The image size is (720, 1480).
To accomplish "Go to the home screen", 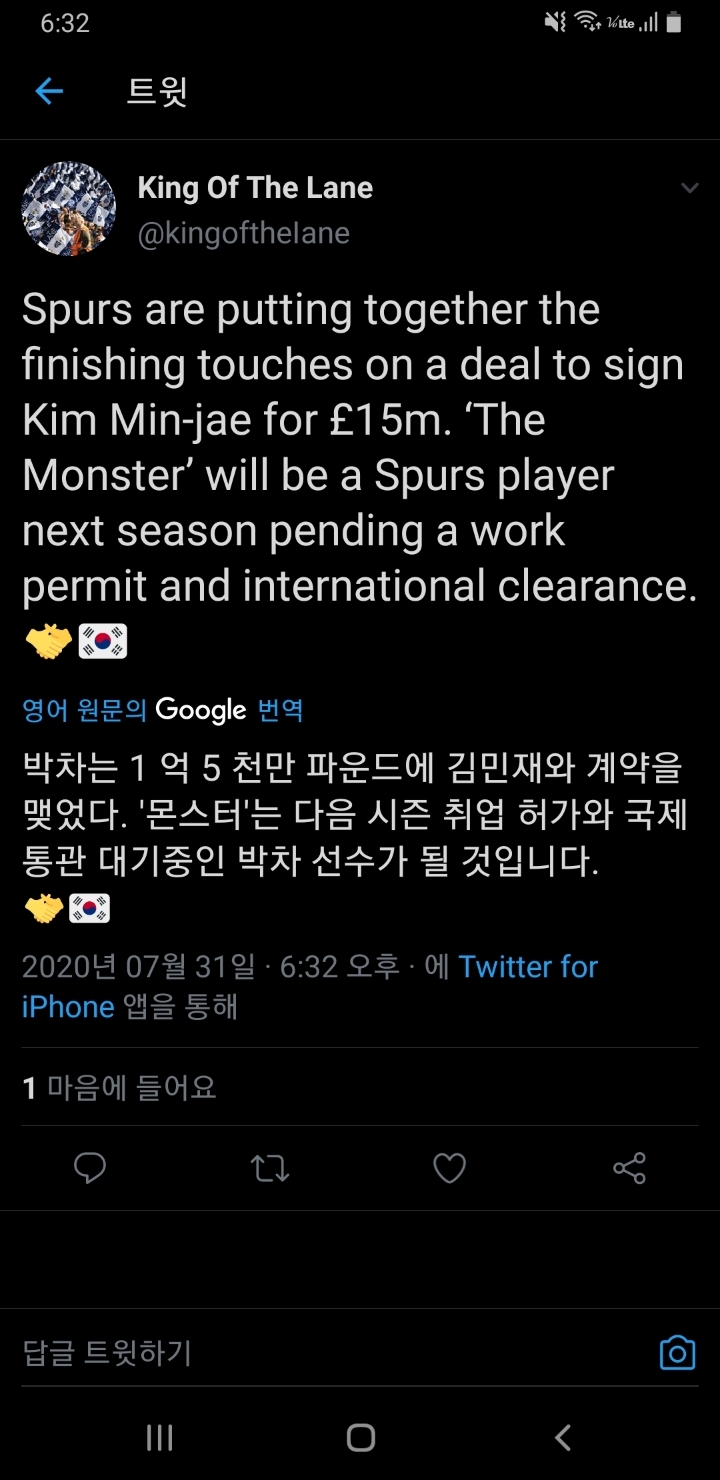I will pyautogui.click(x=360, y=1438).
